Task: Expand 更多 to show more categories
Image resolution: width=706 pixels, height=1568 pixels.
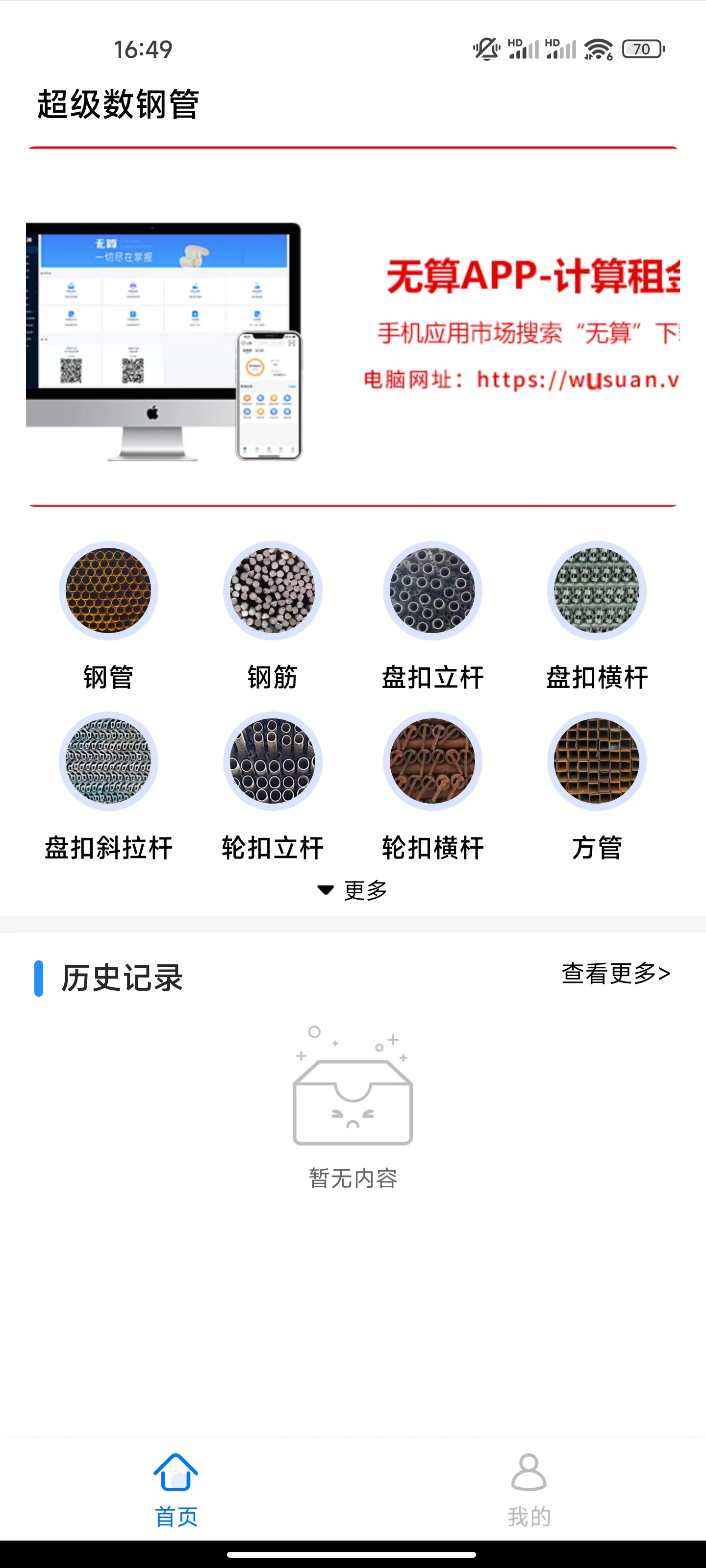Action: click(353, 890)
